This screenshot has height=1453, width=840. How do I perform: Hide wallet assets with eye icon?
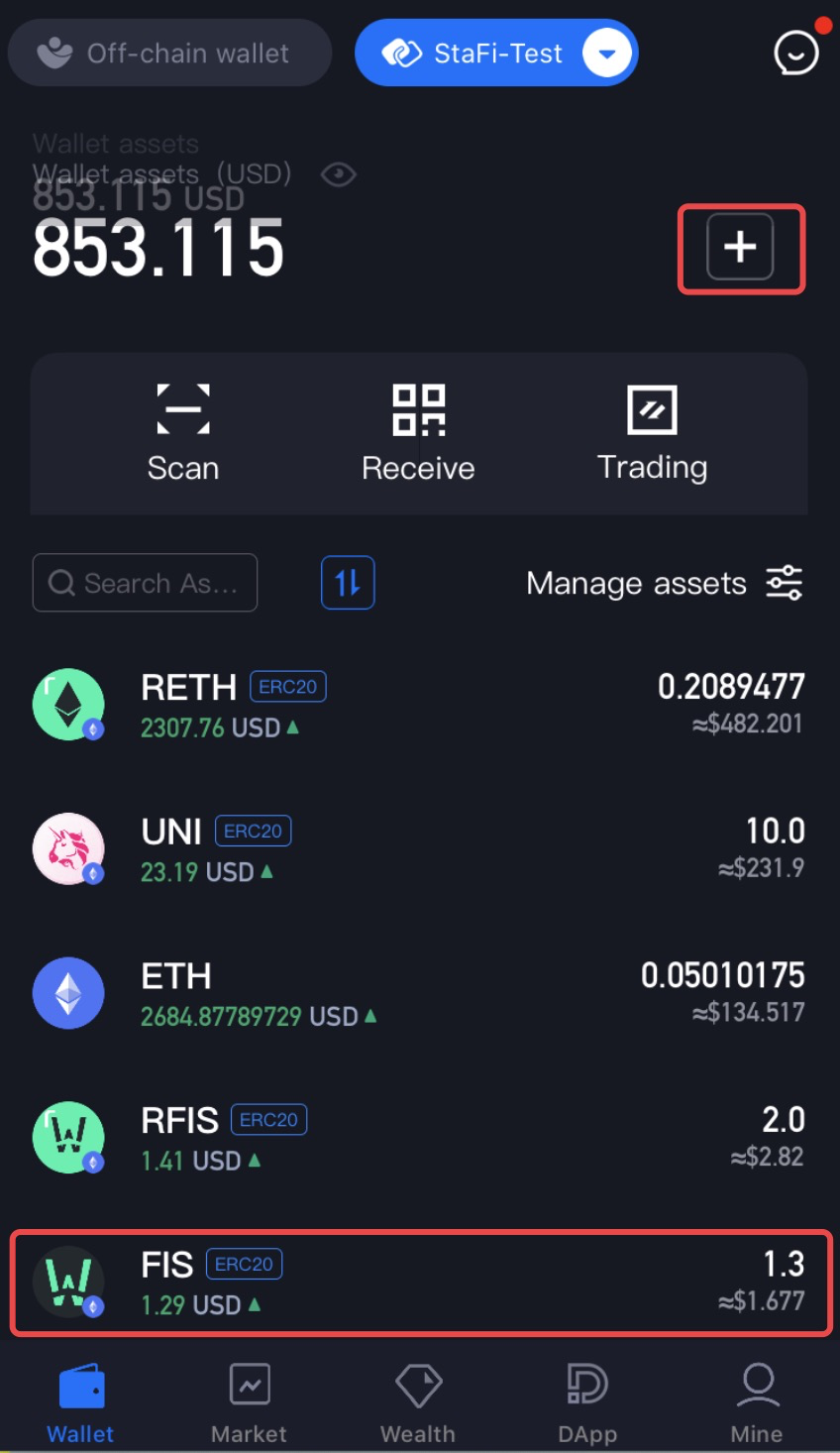(339, 175)
